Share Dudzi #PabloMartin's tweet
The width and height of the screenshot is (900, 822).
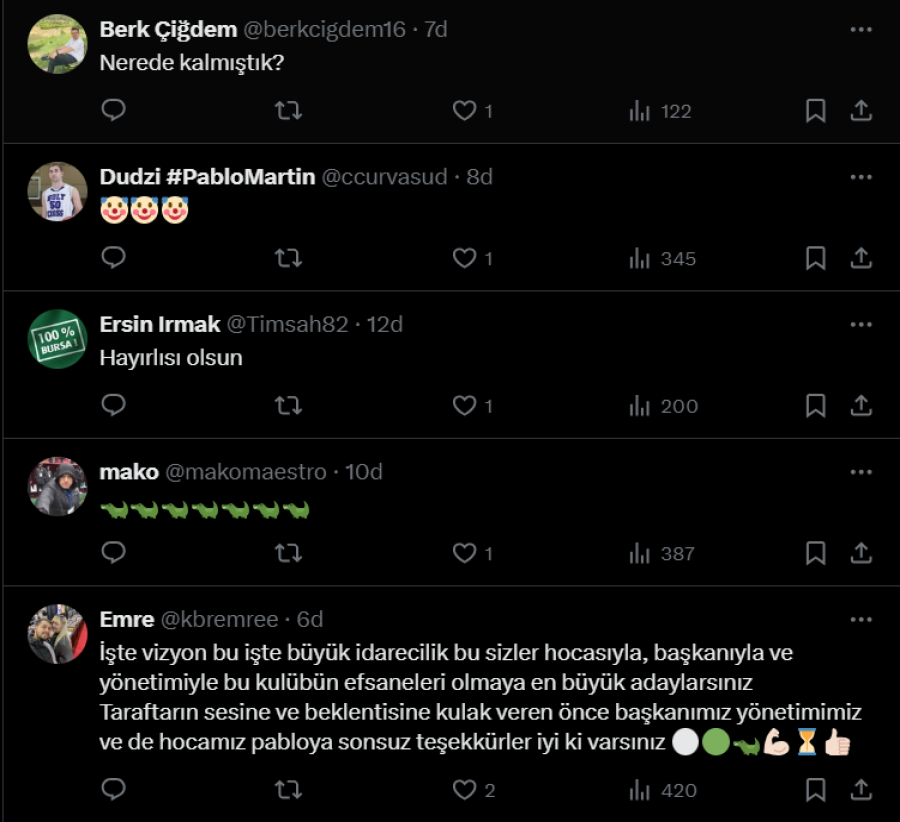tap(860, 258)
